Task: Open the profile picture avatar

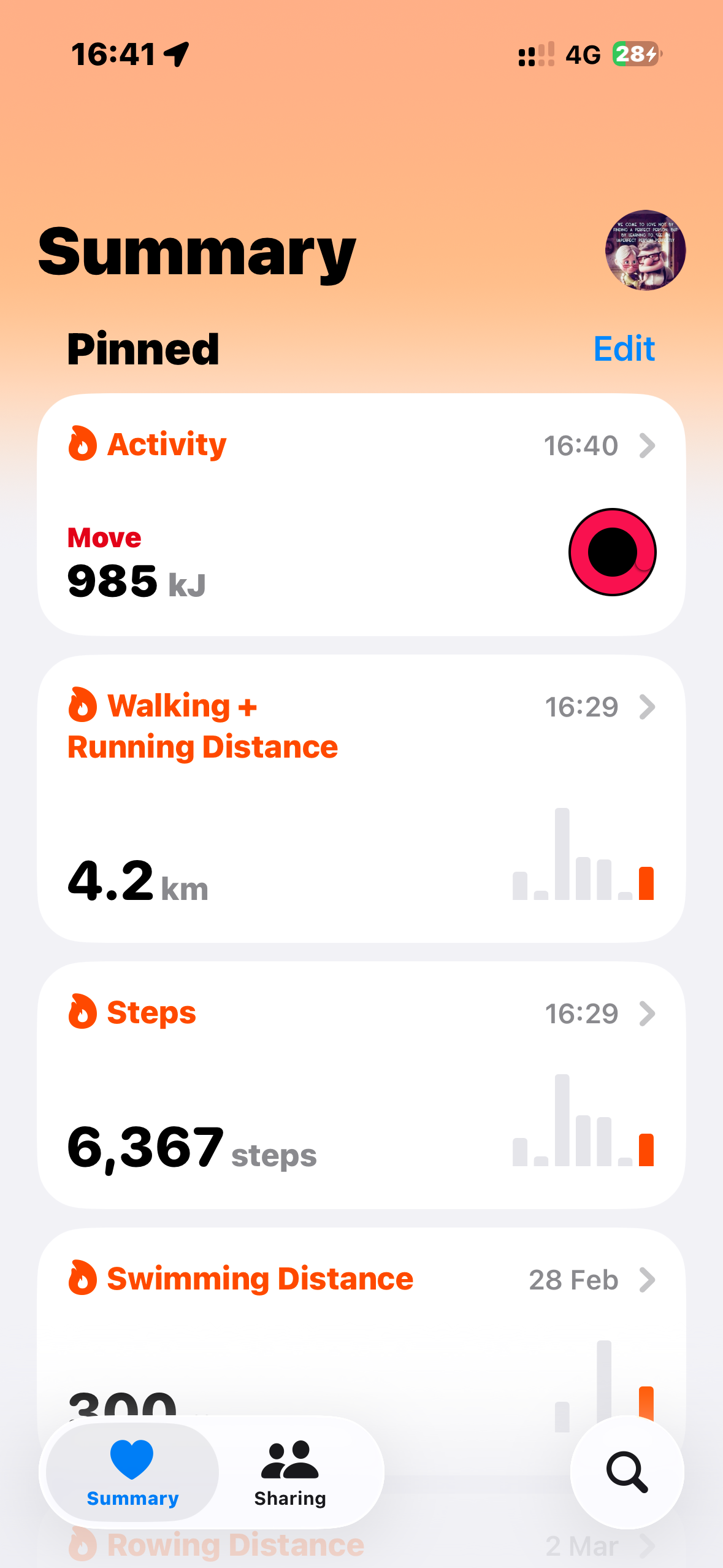Action: pos(645,250)
